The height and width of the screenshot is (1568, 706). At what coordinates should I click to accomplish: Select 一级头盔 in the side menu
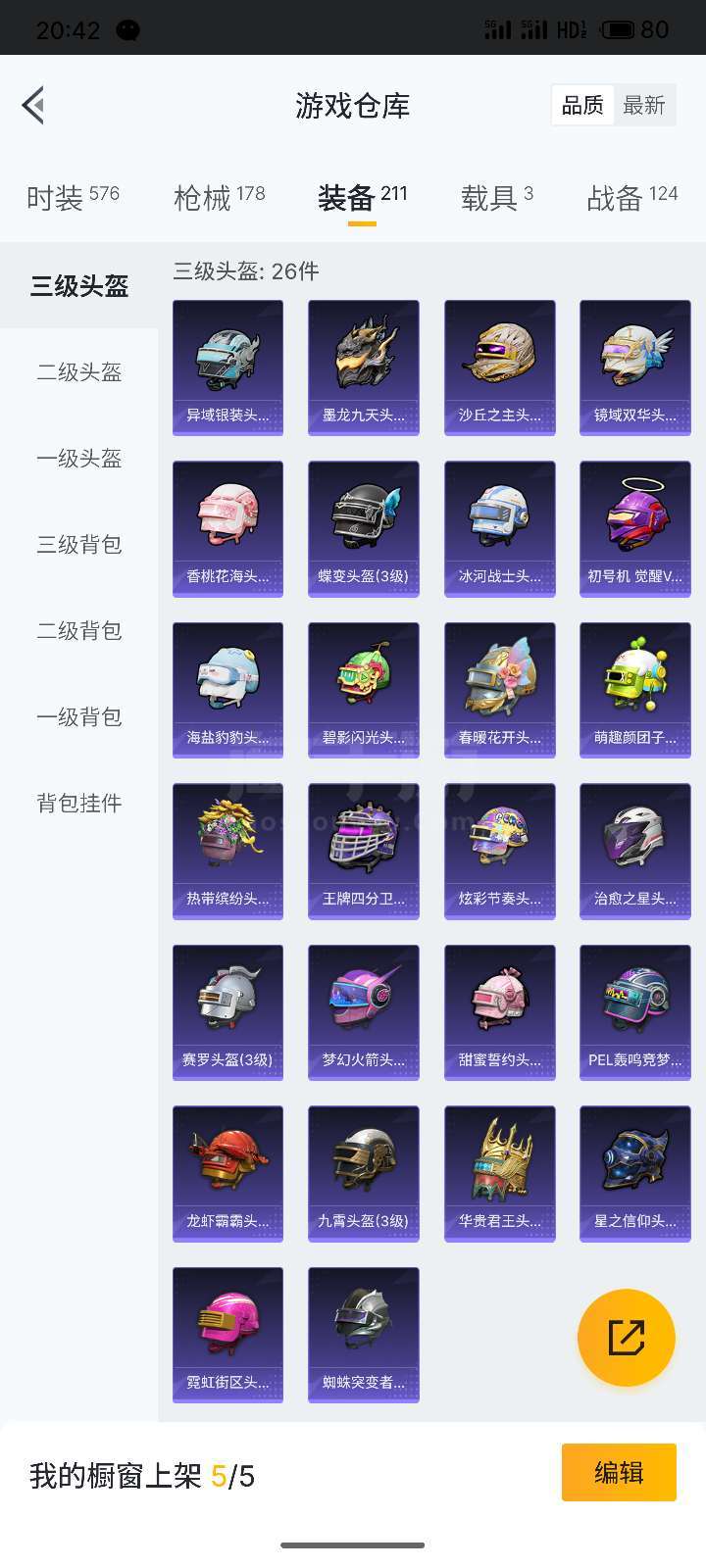coord(79,459)
